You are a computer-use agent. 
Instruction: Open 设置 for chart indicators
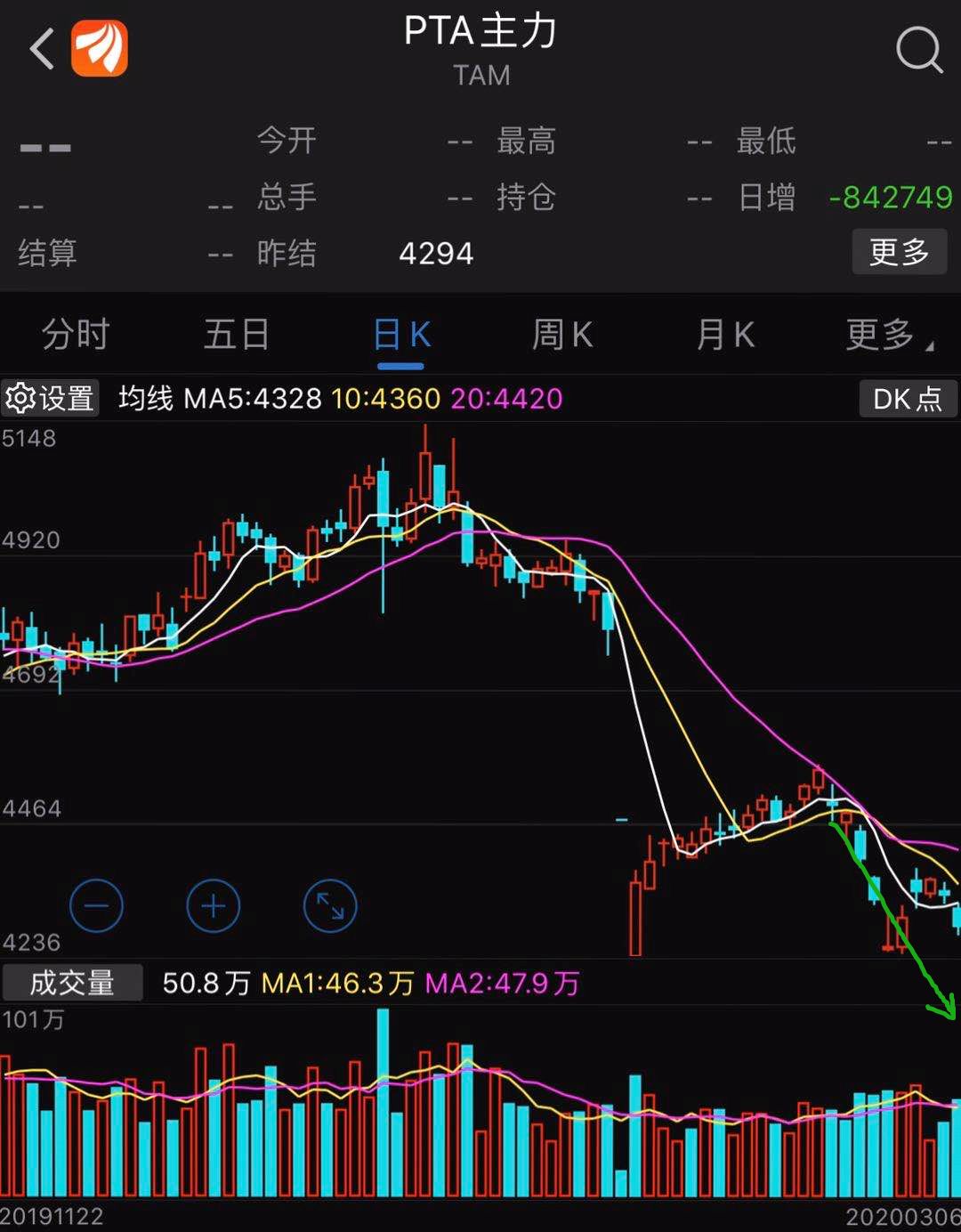point(50,398)
